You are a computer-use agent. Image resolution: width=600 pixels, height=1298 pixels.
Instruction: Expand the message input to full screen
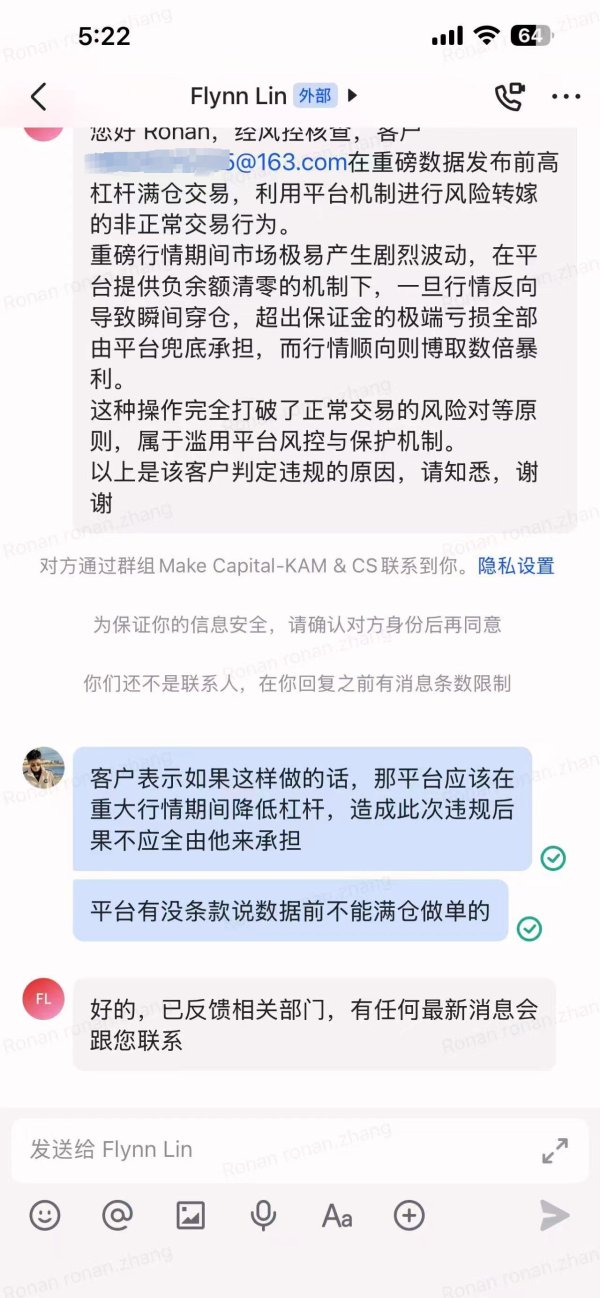click(555, 1150)
